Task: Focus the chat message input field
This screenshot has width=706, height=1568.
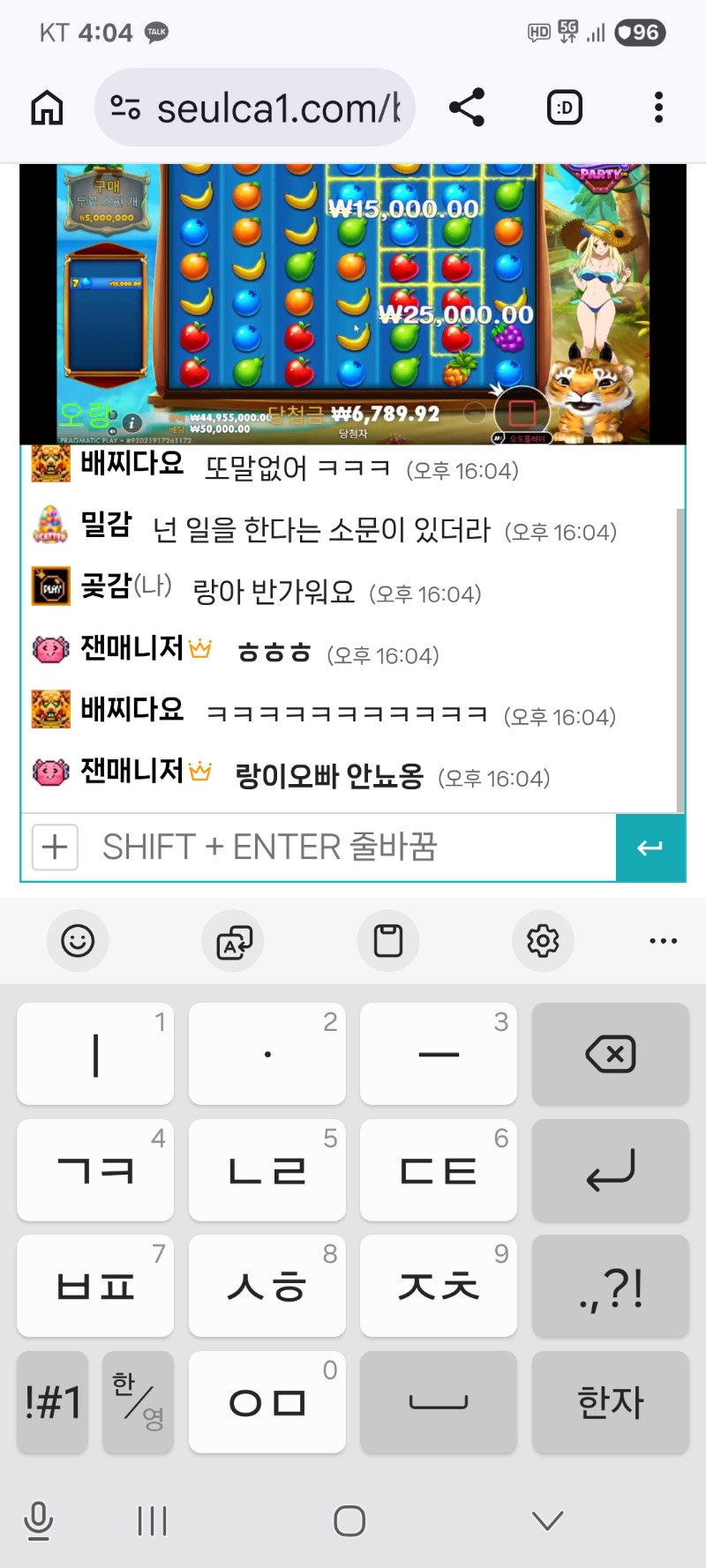Action: click(x=353, y=847)
